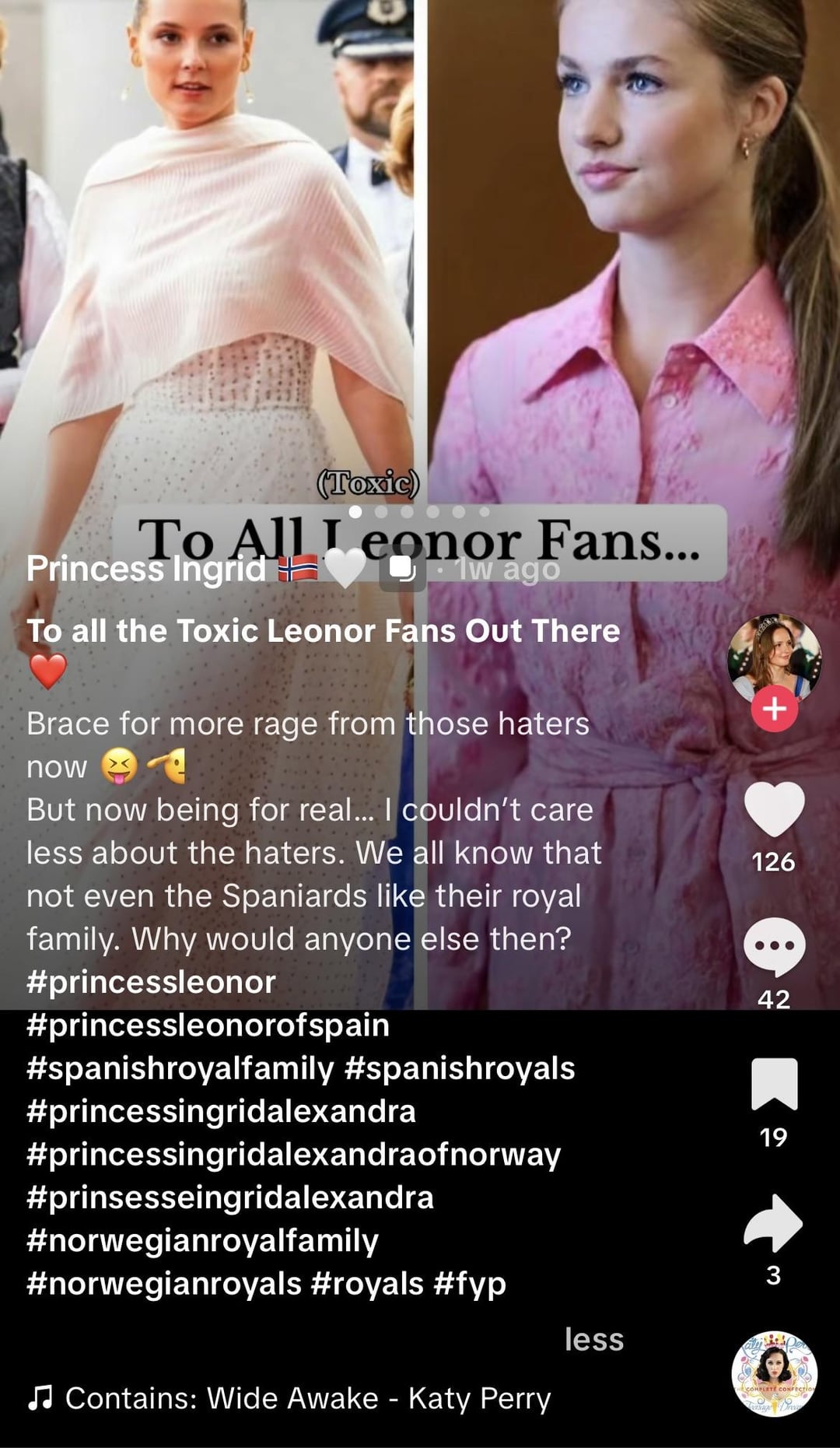Viewport: 840px width, 1448px height.
Task: Share this post via the arrow
Action: 772,1222
